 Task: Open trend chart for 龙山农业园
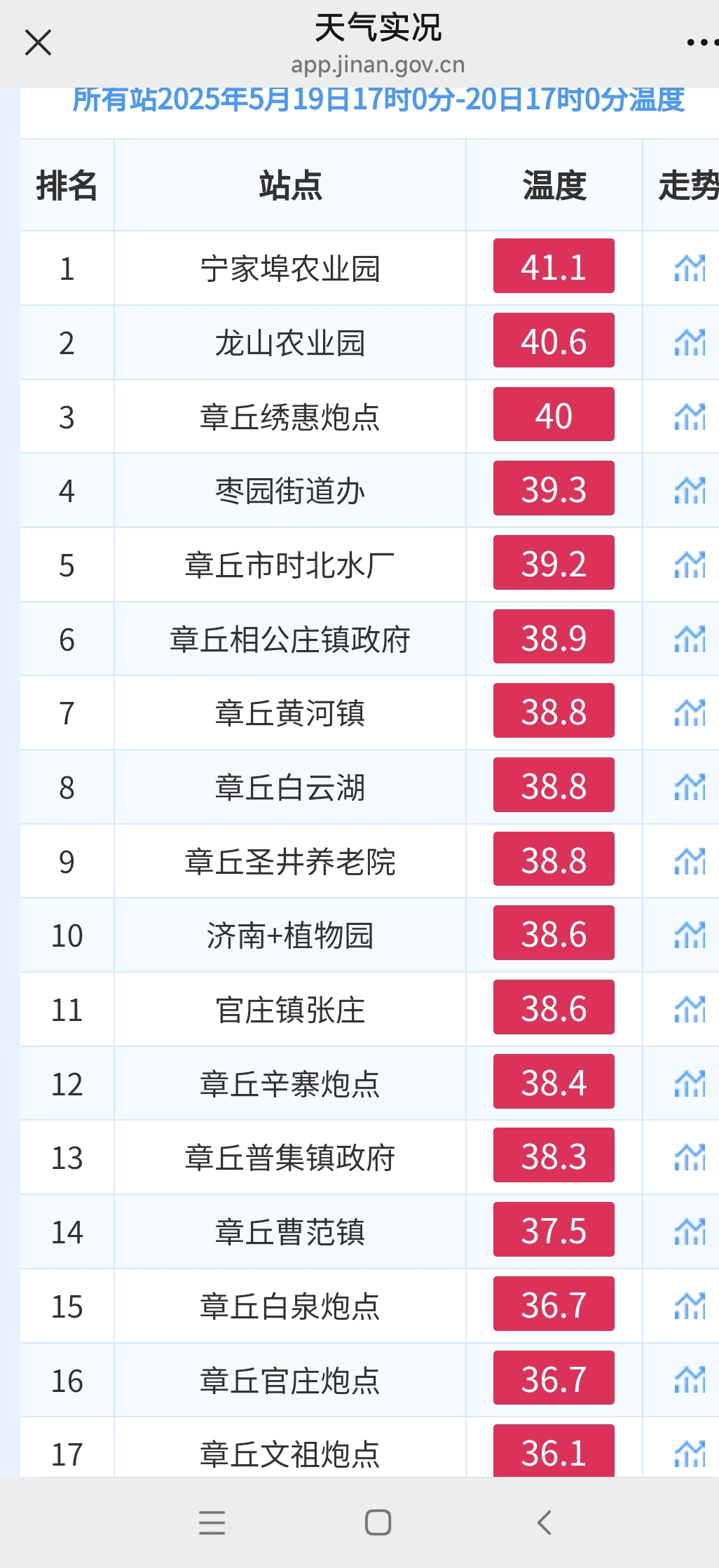690,342
